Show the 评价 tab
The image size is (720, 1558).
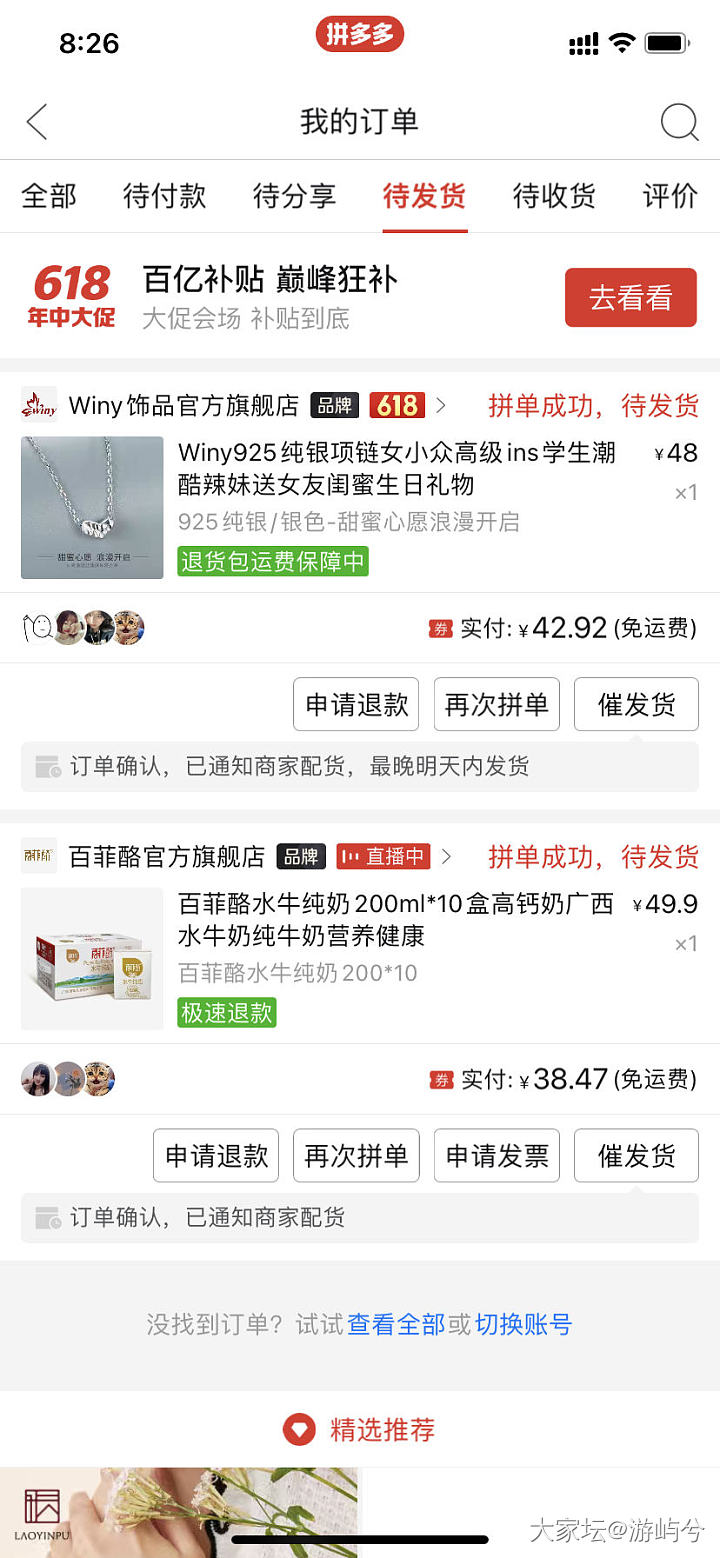[670, 196]
